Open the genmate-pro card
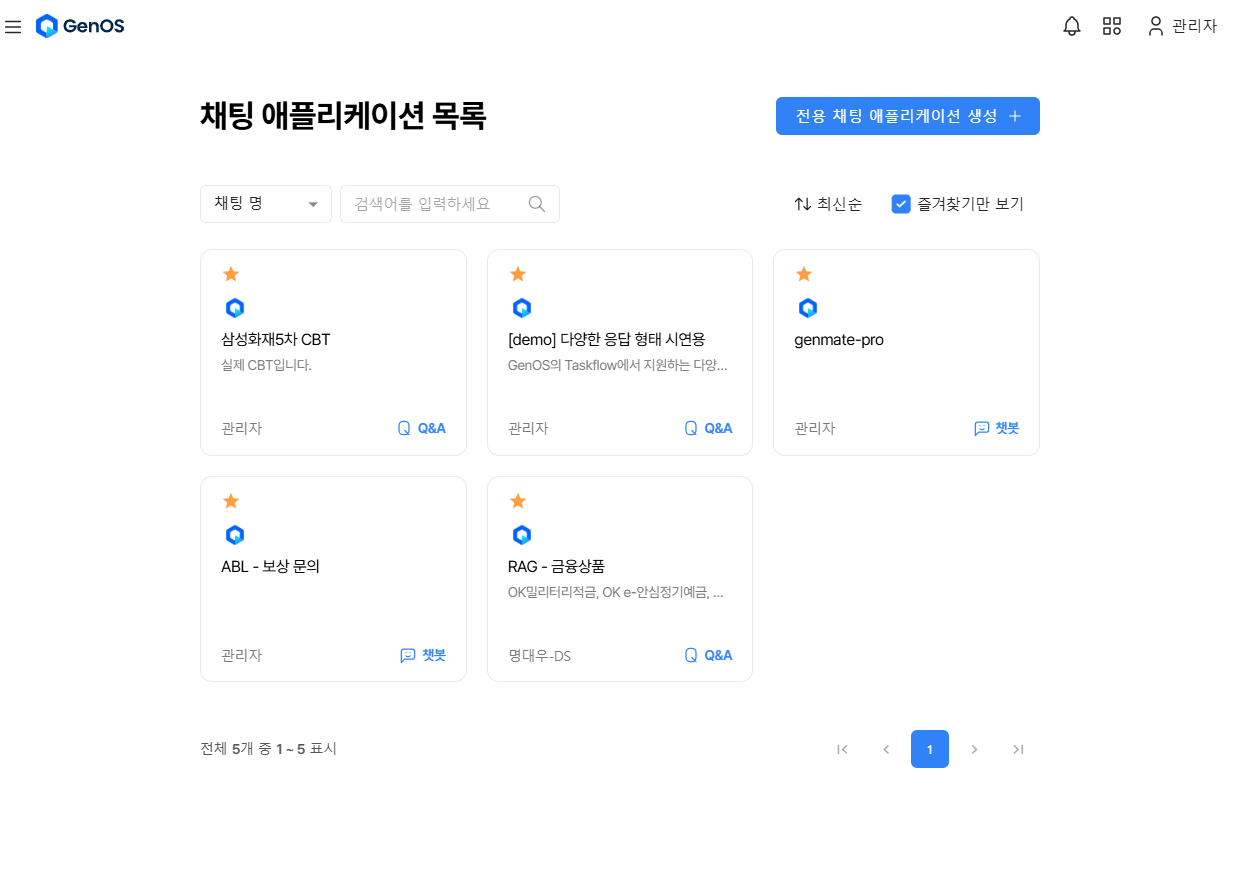1240x883 pixels. coord(906,352)
